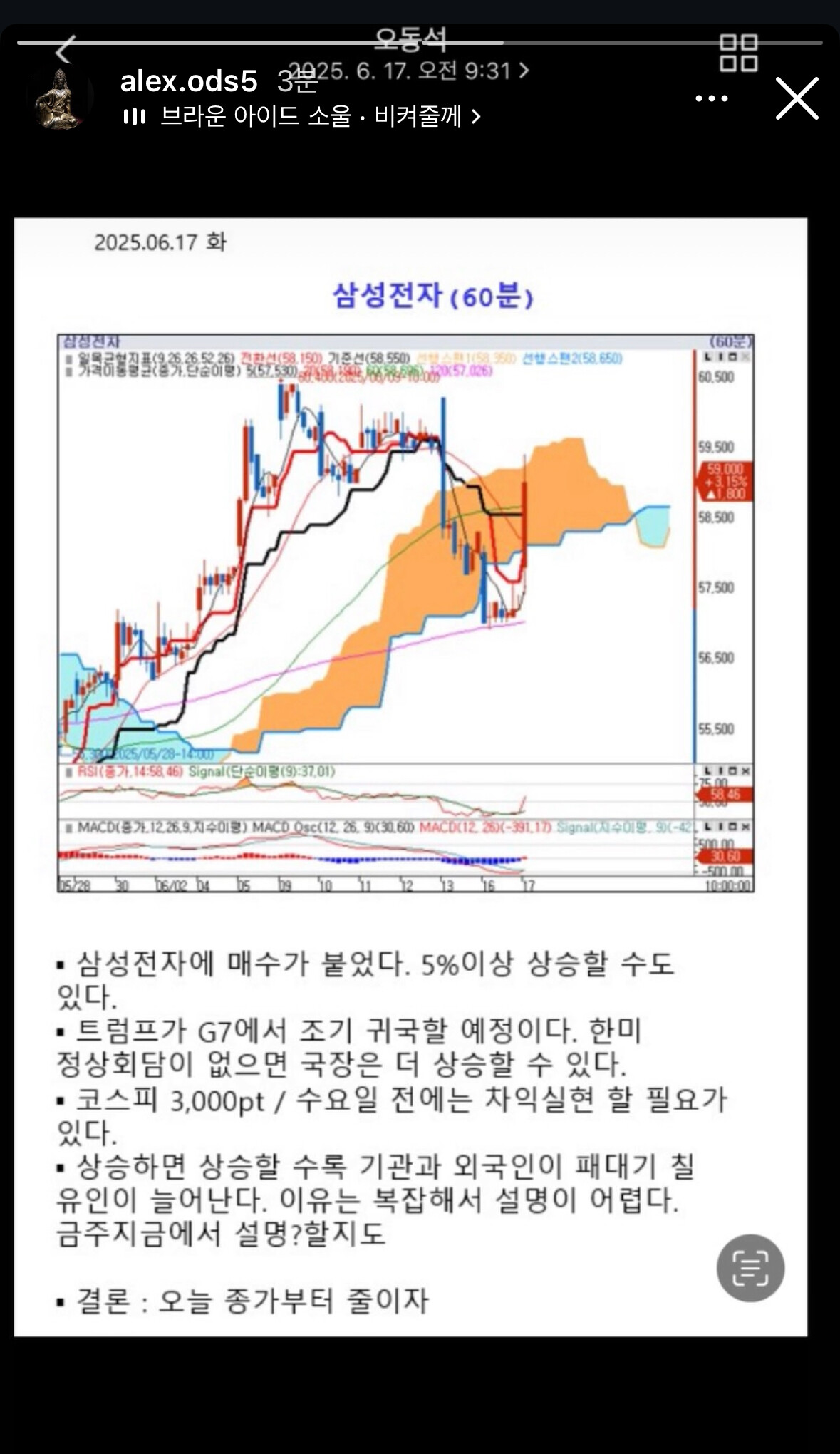Open the date details for 2025. 6. 17. 오전 9:31
The width and height of the screenshot is (840, 1454).
pyautogui.click(x=408, y=71)
